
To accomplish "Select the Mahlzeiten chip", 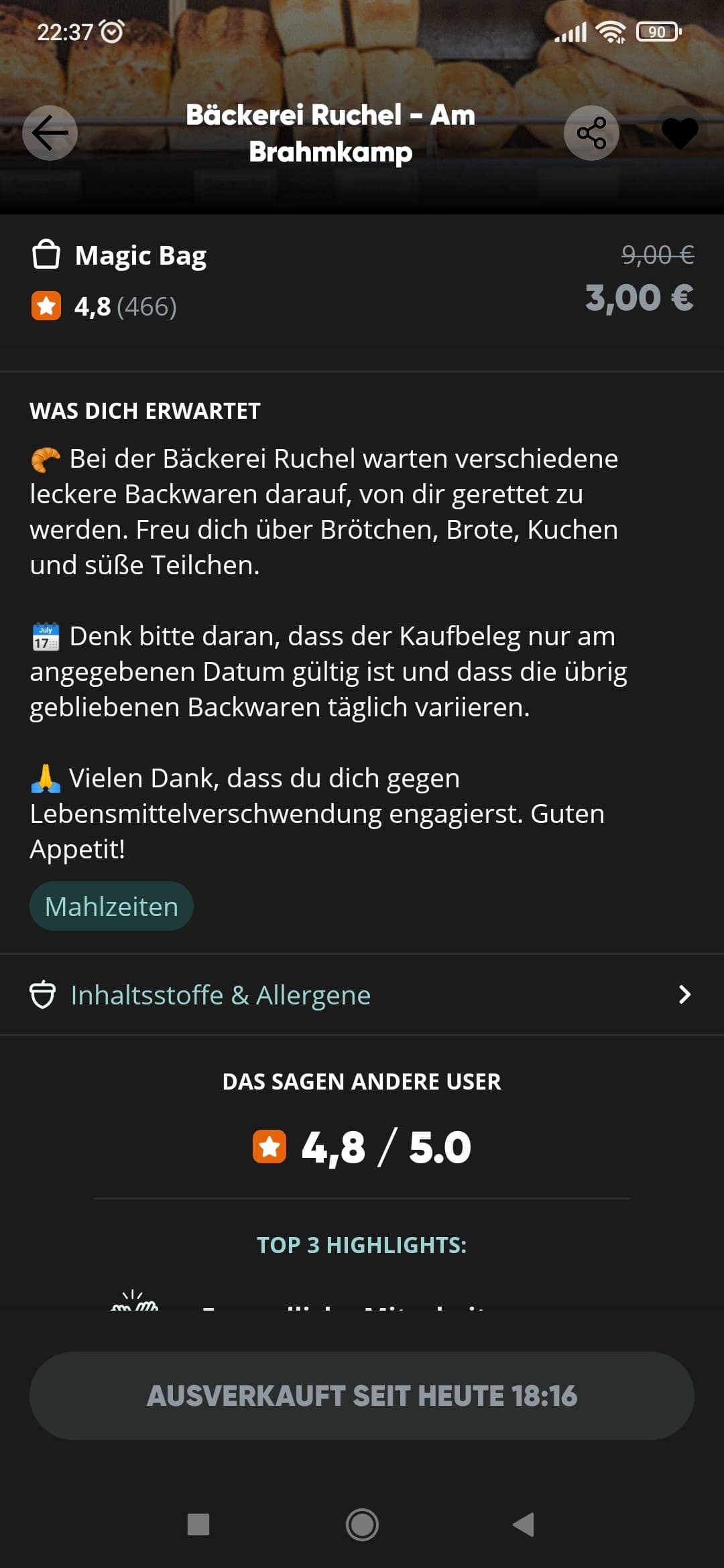I will point(111,906).
